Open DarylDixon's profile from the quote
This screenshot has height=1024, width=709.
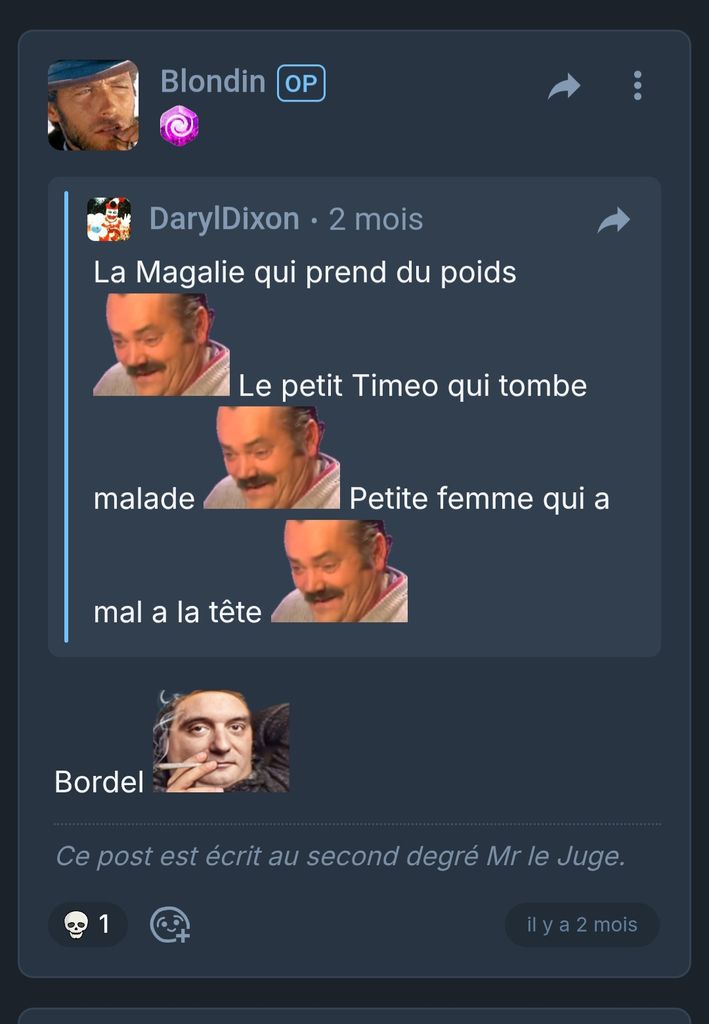[224, 219]
